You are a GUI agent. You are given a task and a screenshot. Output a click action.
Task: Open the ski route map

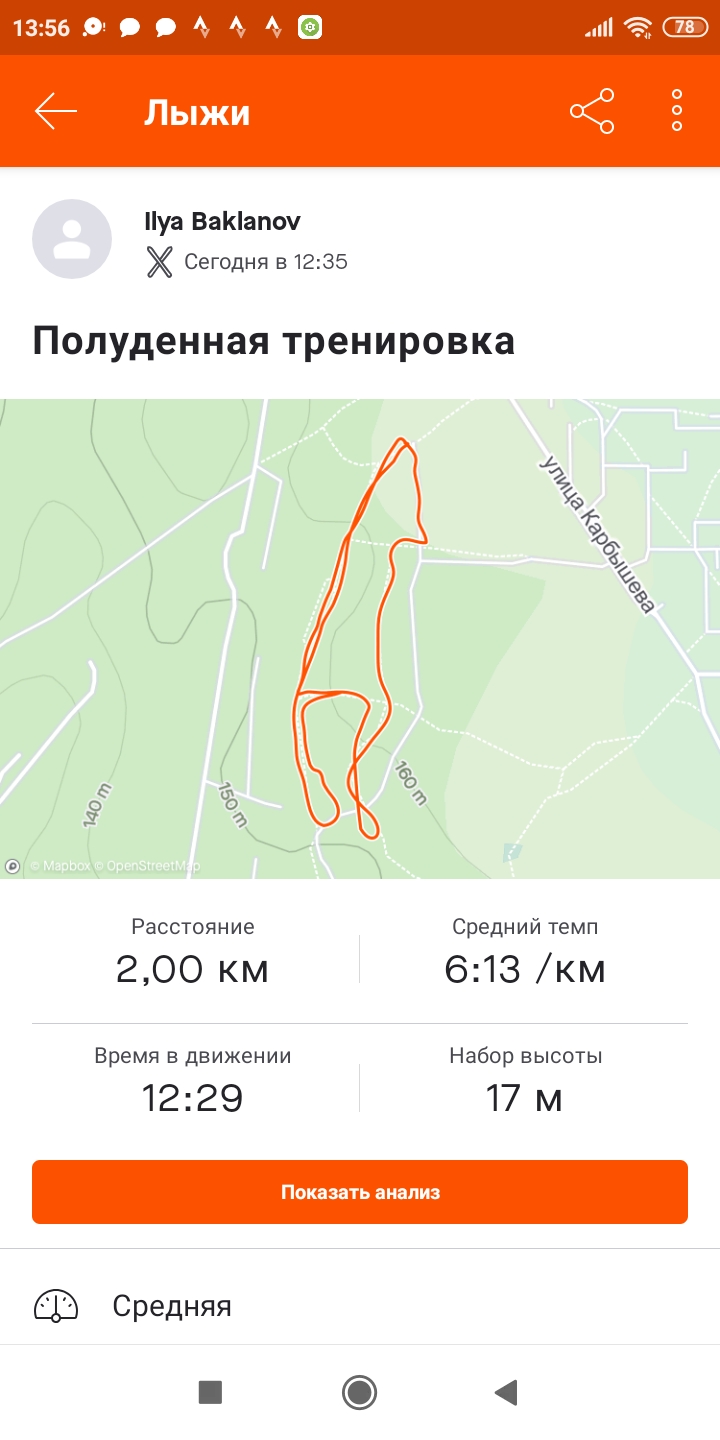pos(360,638)
